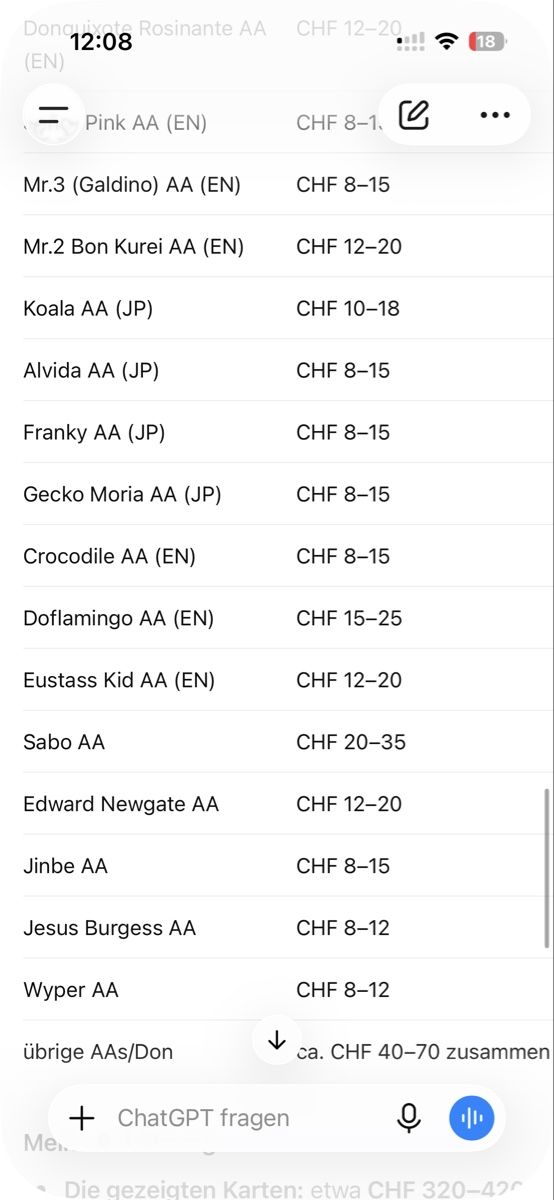
Task: Tap the plus attachment button
Action: coord(82,1118)
